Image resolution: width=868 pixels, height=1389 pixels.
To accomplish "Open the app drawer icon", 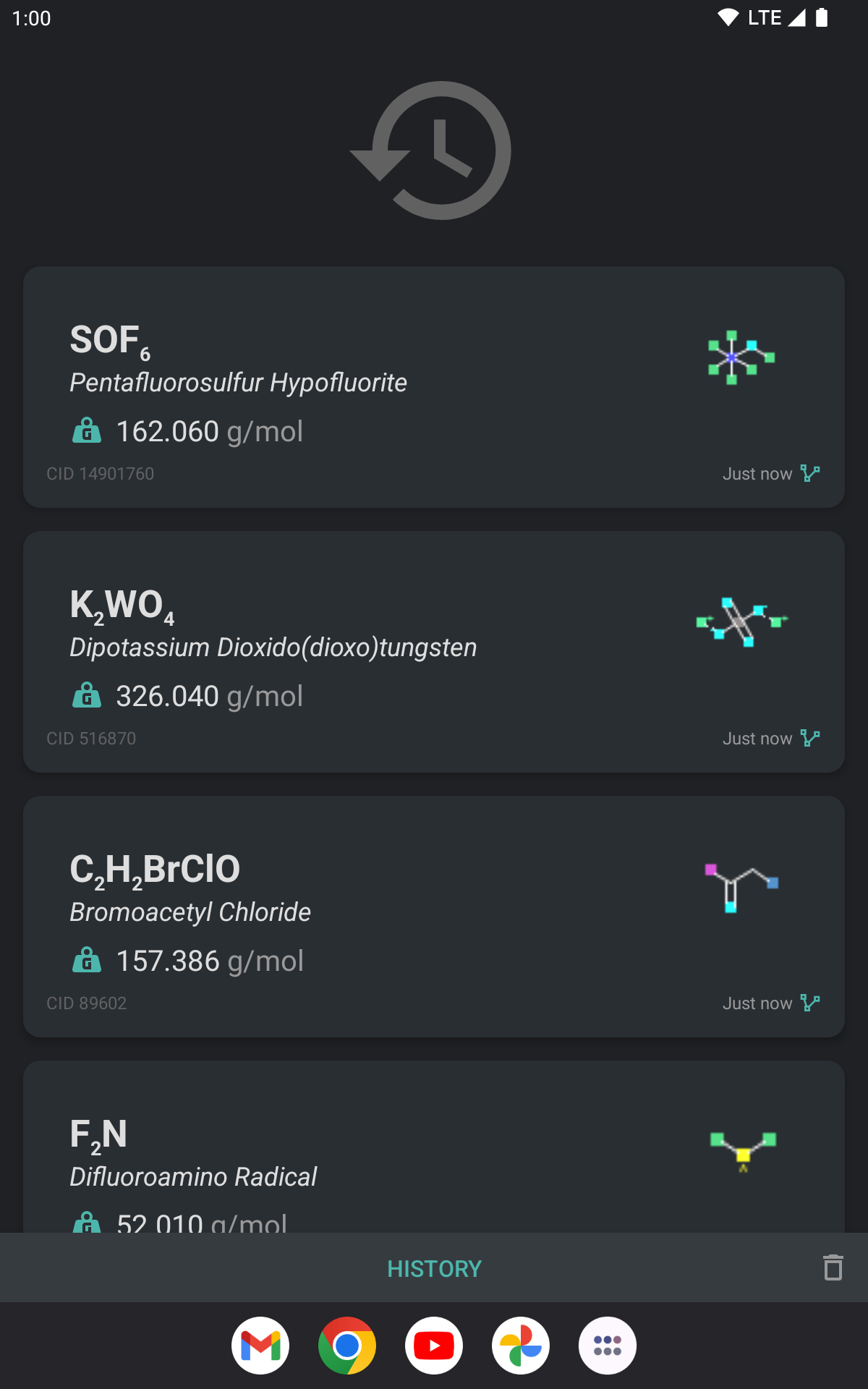I will point(608,1345).
